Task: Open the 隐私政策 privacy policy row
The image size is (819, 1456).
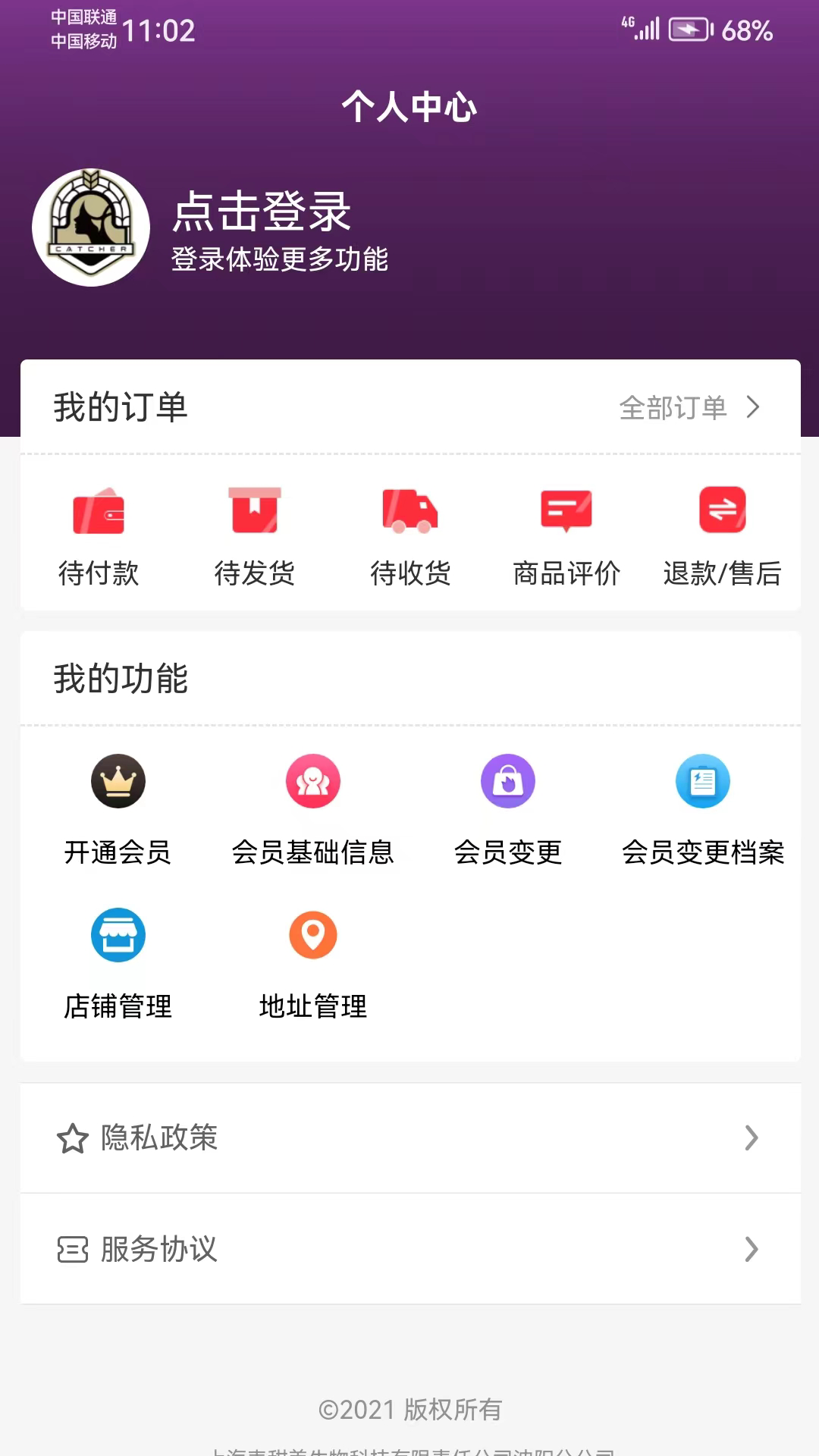Action: [x=410, y=1137]
